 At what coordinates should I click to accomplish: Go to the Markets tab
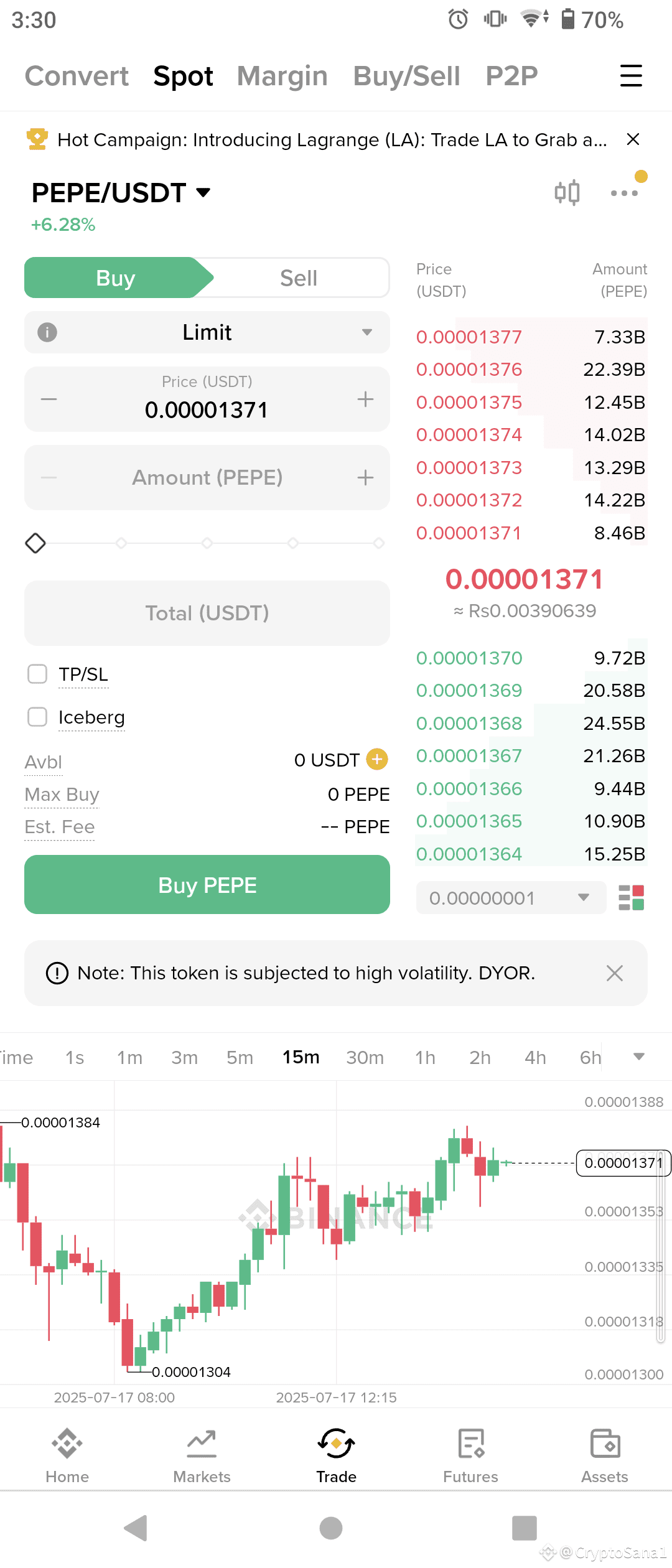click(202, 1456)
